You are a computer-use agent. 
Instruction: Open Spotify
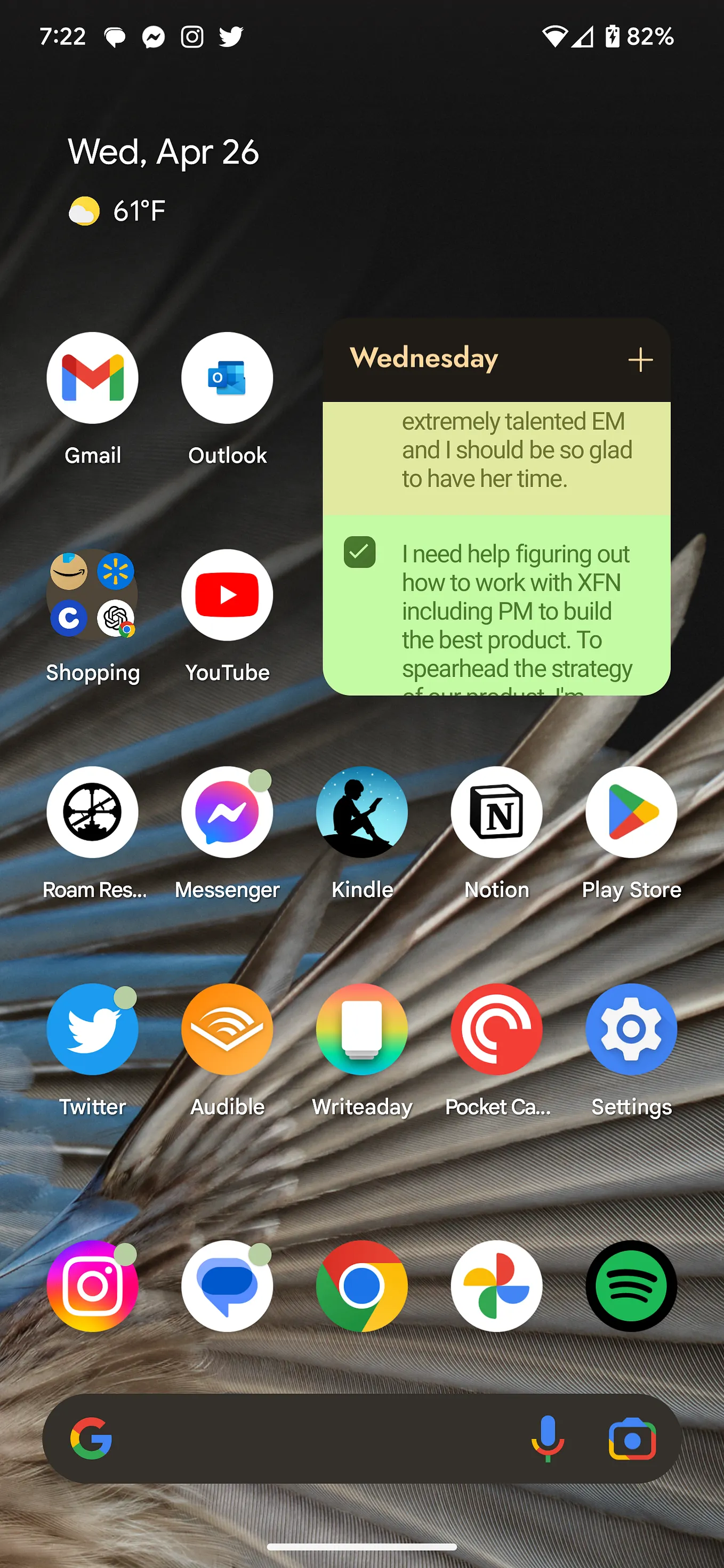[631, 1284]
